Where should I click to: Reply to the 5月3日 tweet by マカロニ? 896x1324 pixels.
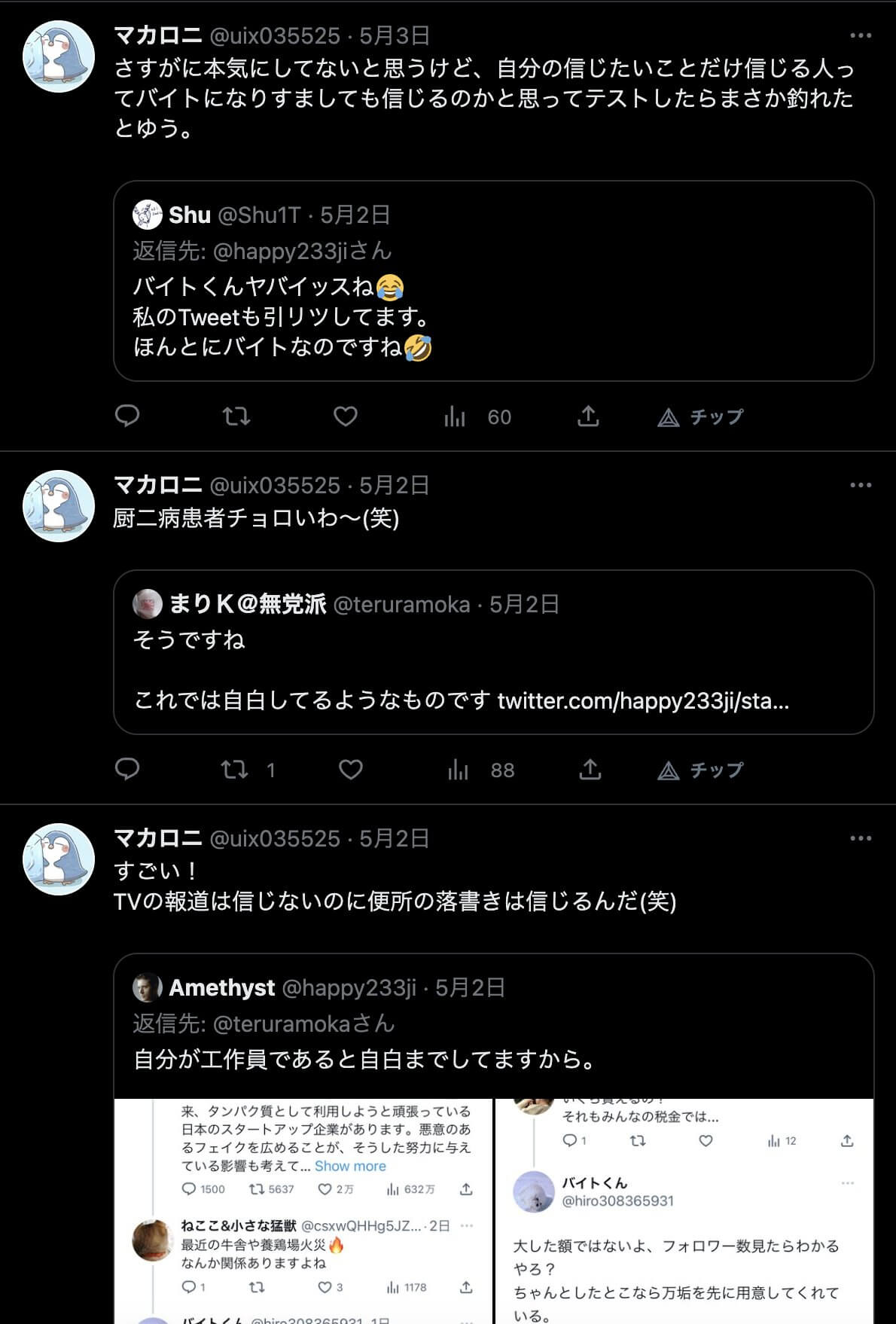click(127, 416)
